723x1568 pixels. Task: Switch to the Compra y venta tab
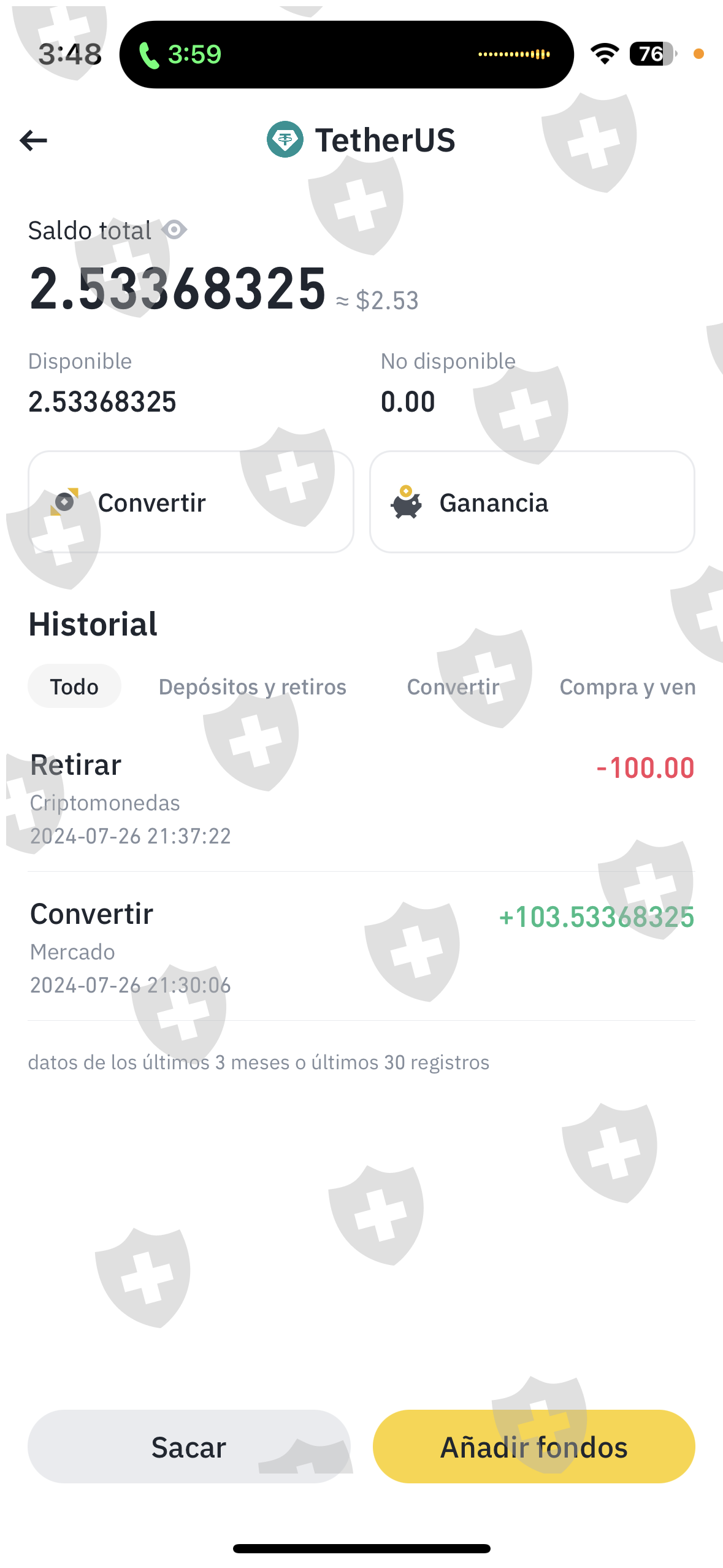(x=627, y=686)
